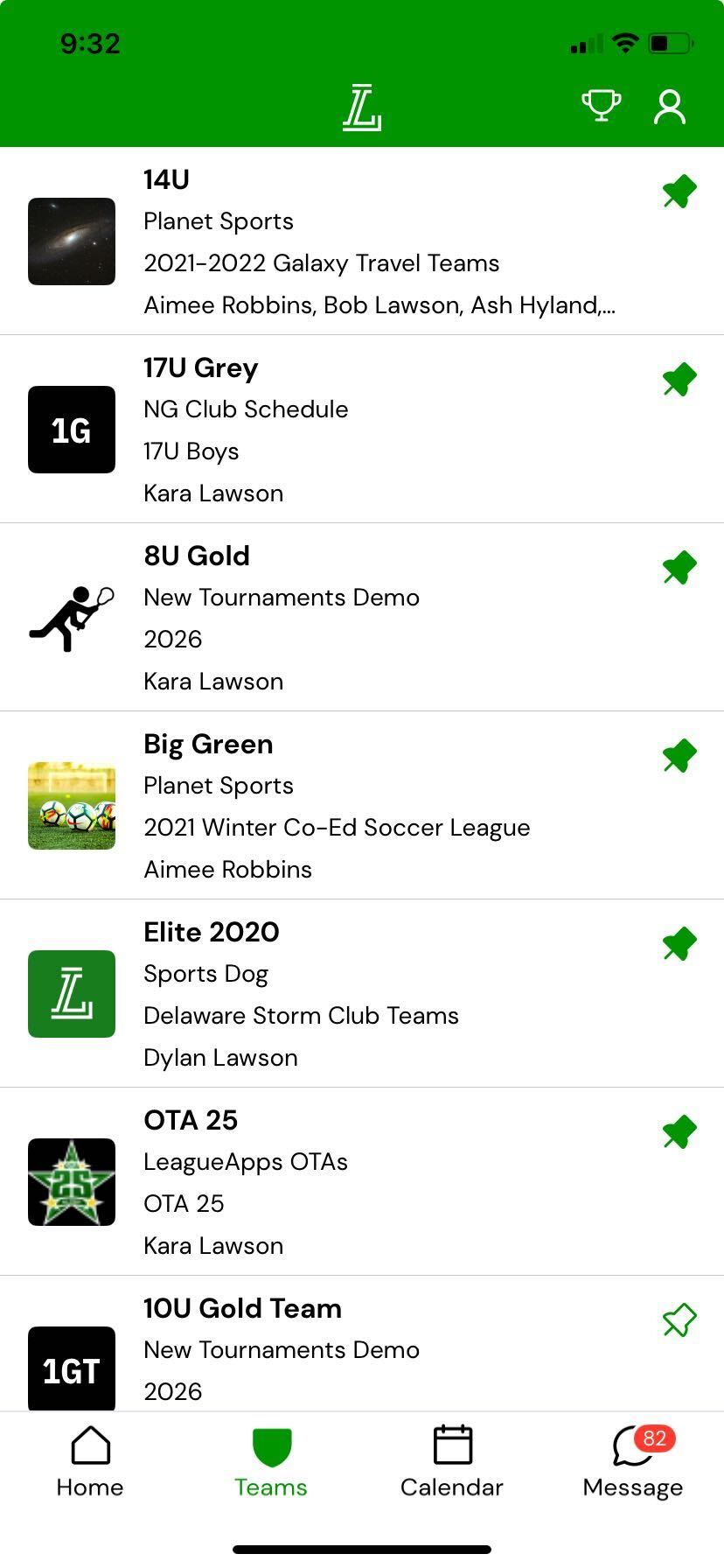Unpin the OTA 25 team
Screen dimensions: 724x1568
pyautogui.click(x=679, y=1132)
